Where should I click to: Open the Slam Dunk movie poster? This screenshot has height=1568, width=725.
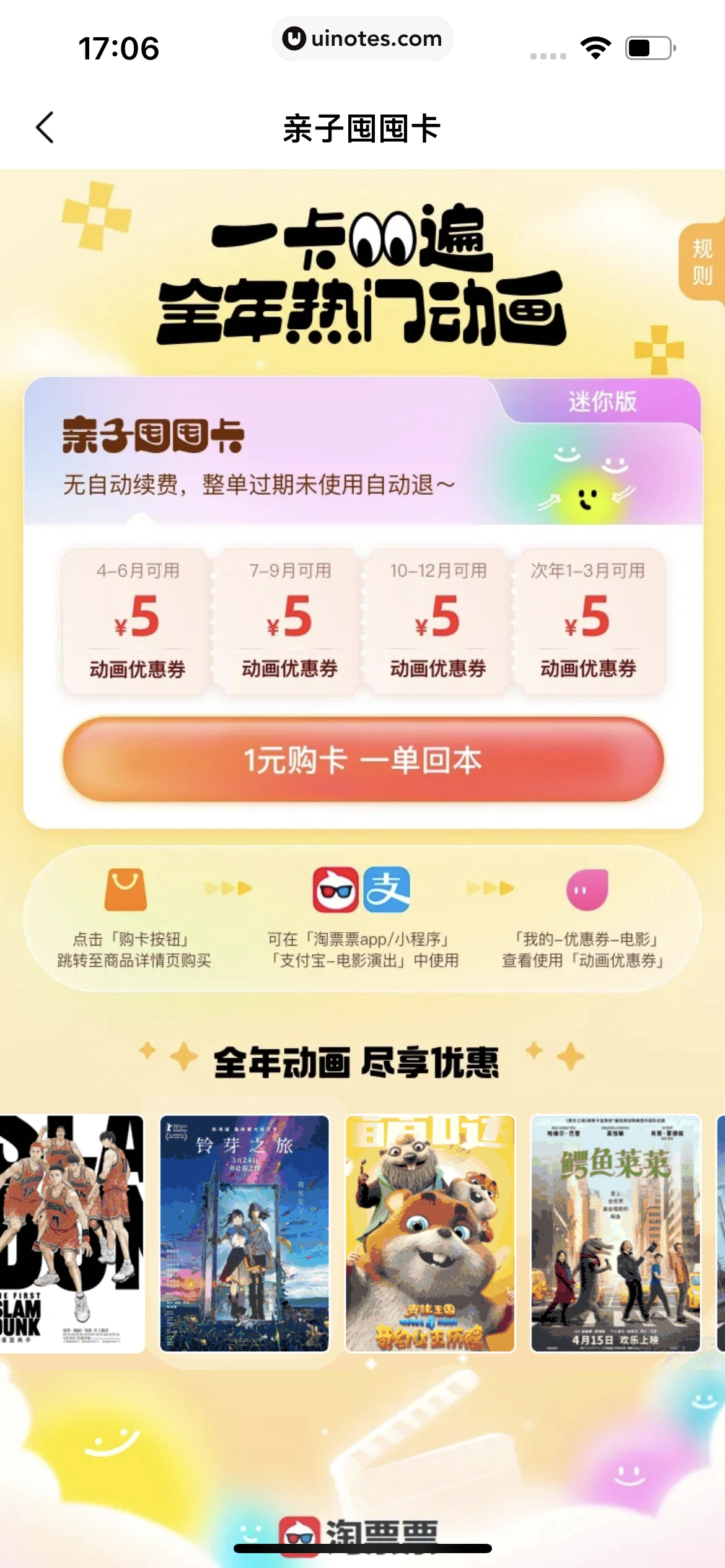tap(71, 1232)
